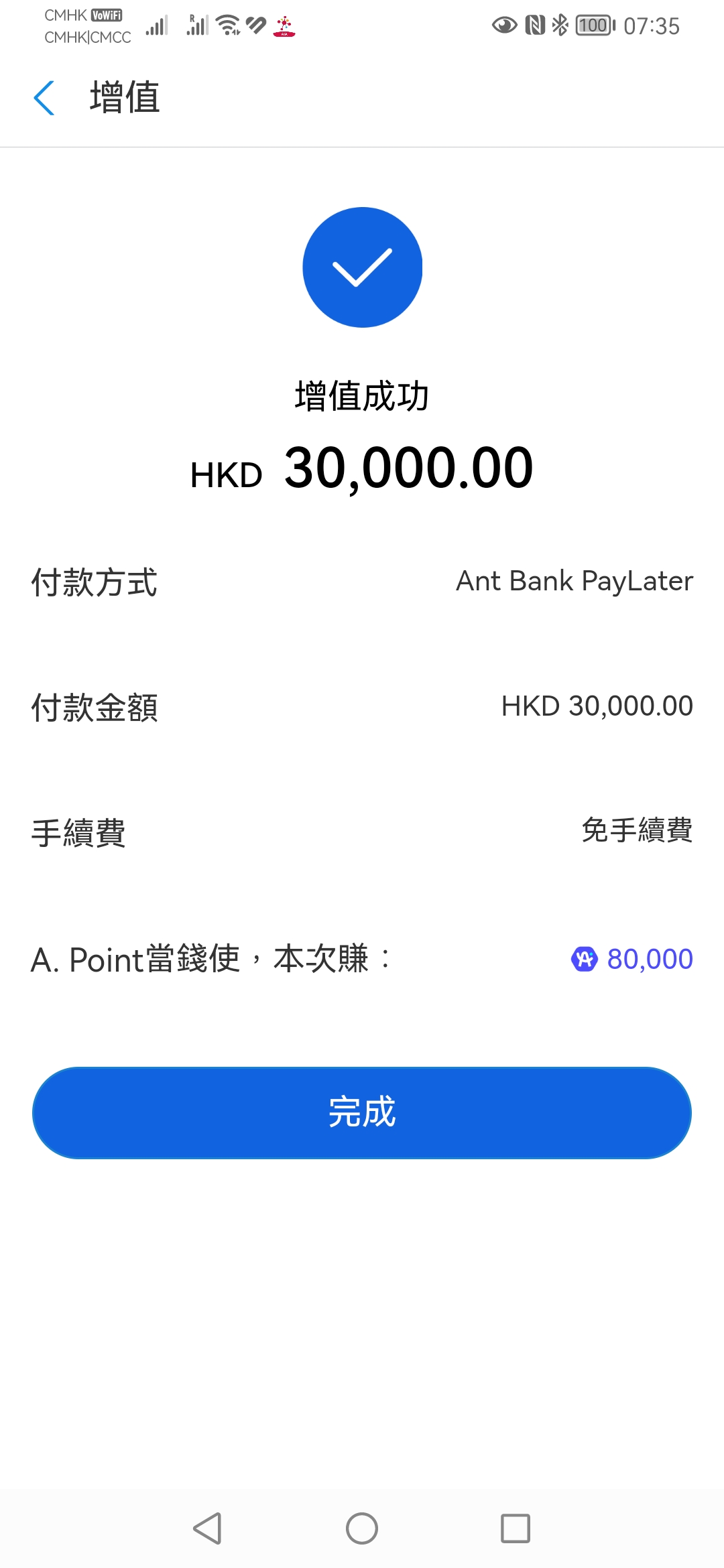
Task: Tap the 免手續費 fee waiver label
Action: click(638, 832)
